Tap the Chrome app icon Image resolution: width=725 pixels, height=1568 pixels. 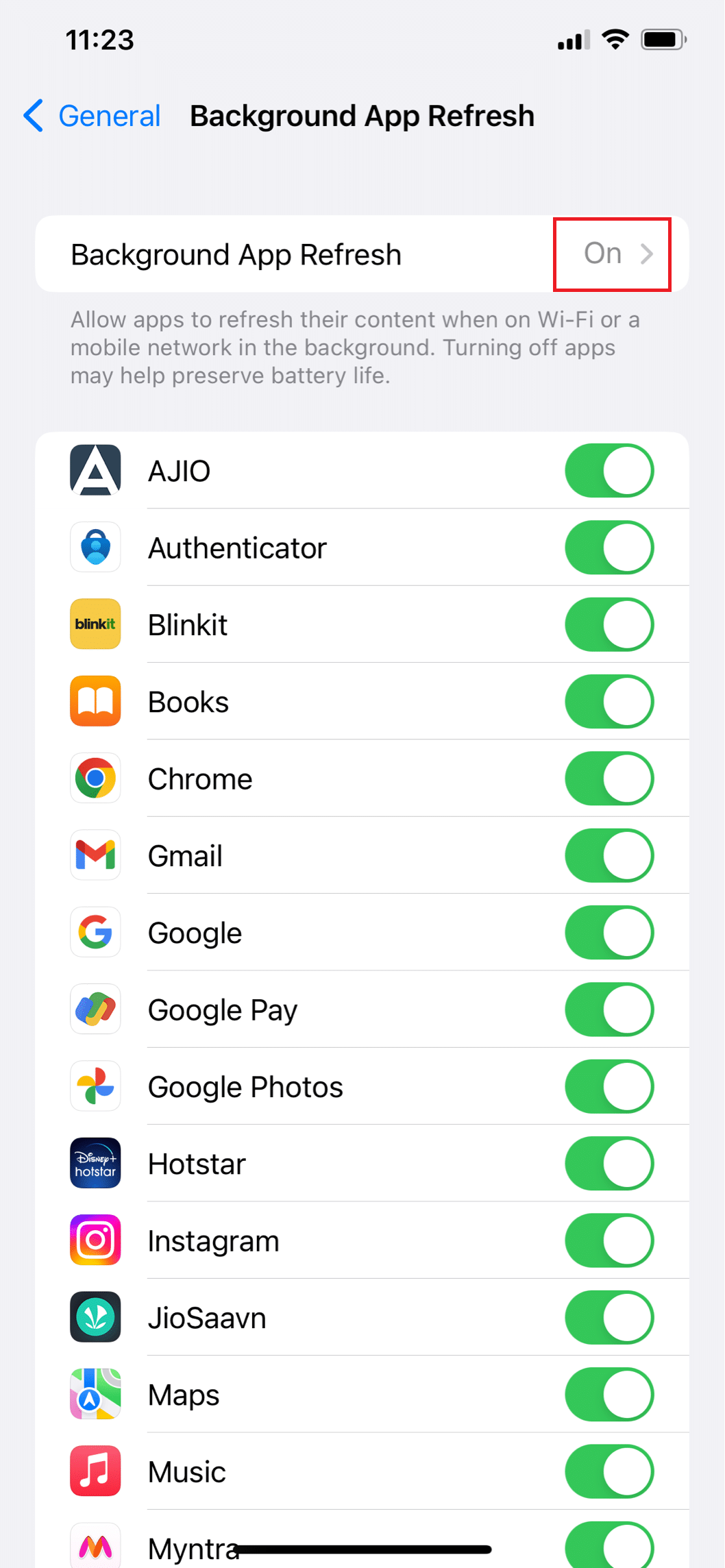coord(95,779)
